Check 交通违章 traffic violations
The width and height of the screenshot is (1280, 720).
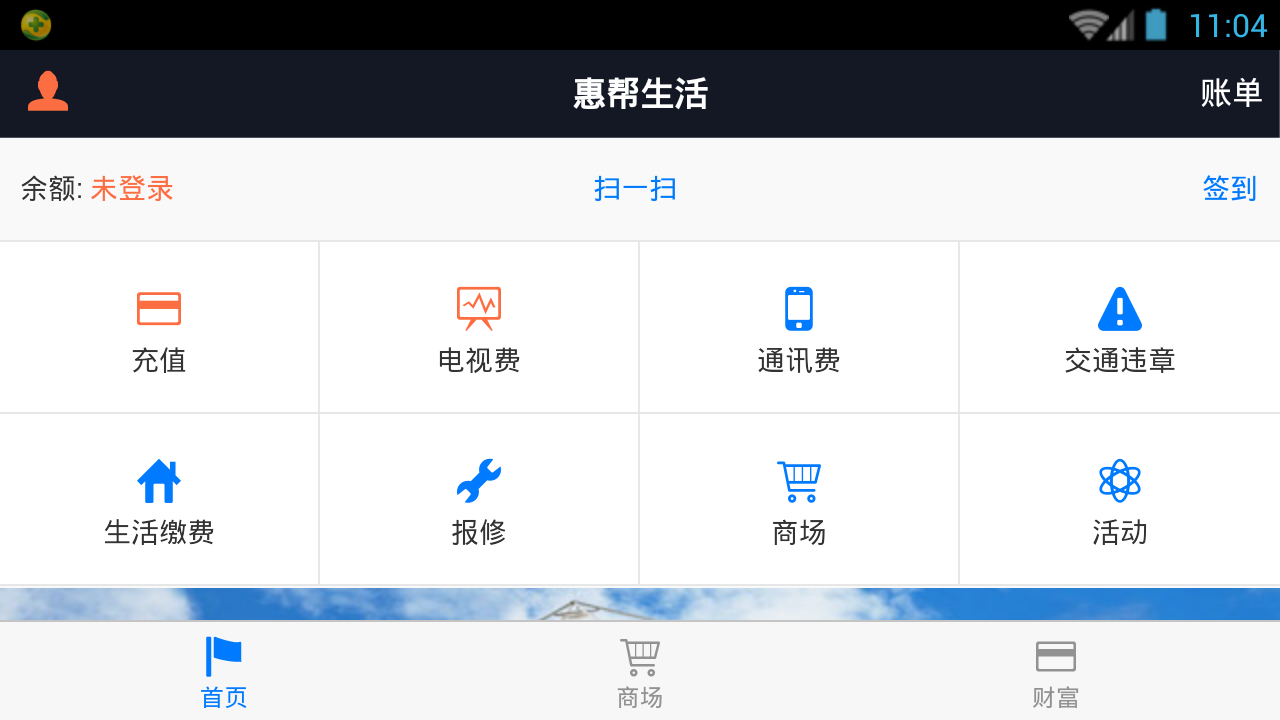(1120, 328)
